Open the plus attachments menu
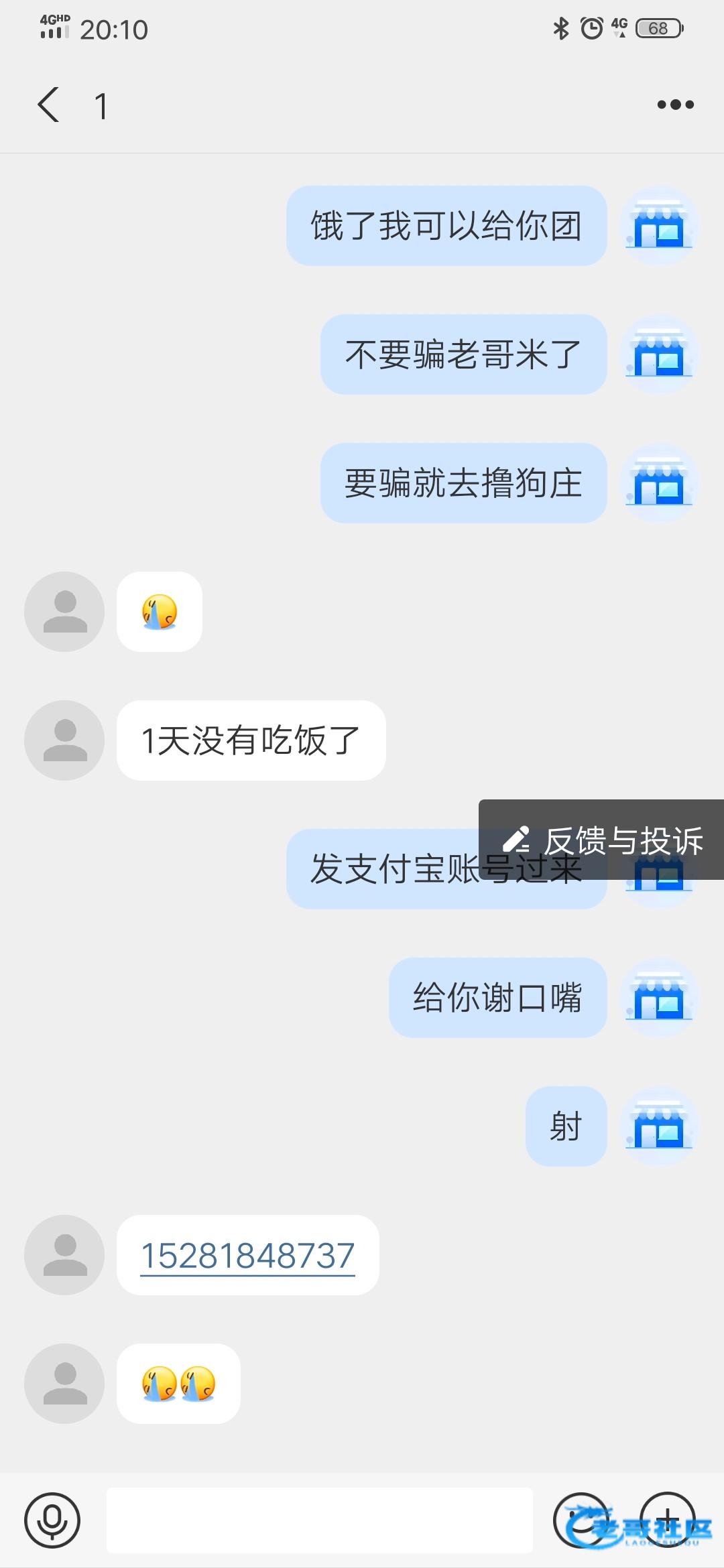The height and width of the screenshot is (1568, 724). pyautogui.click(x=668, y=1519)
